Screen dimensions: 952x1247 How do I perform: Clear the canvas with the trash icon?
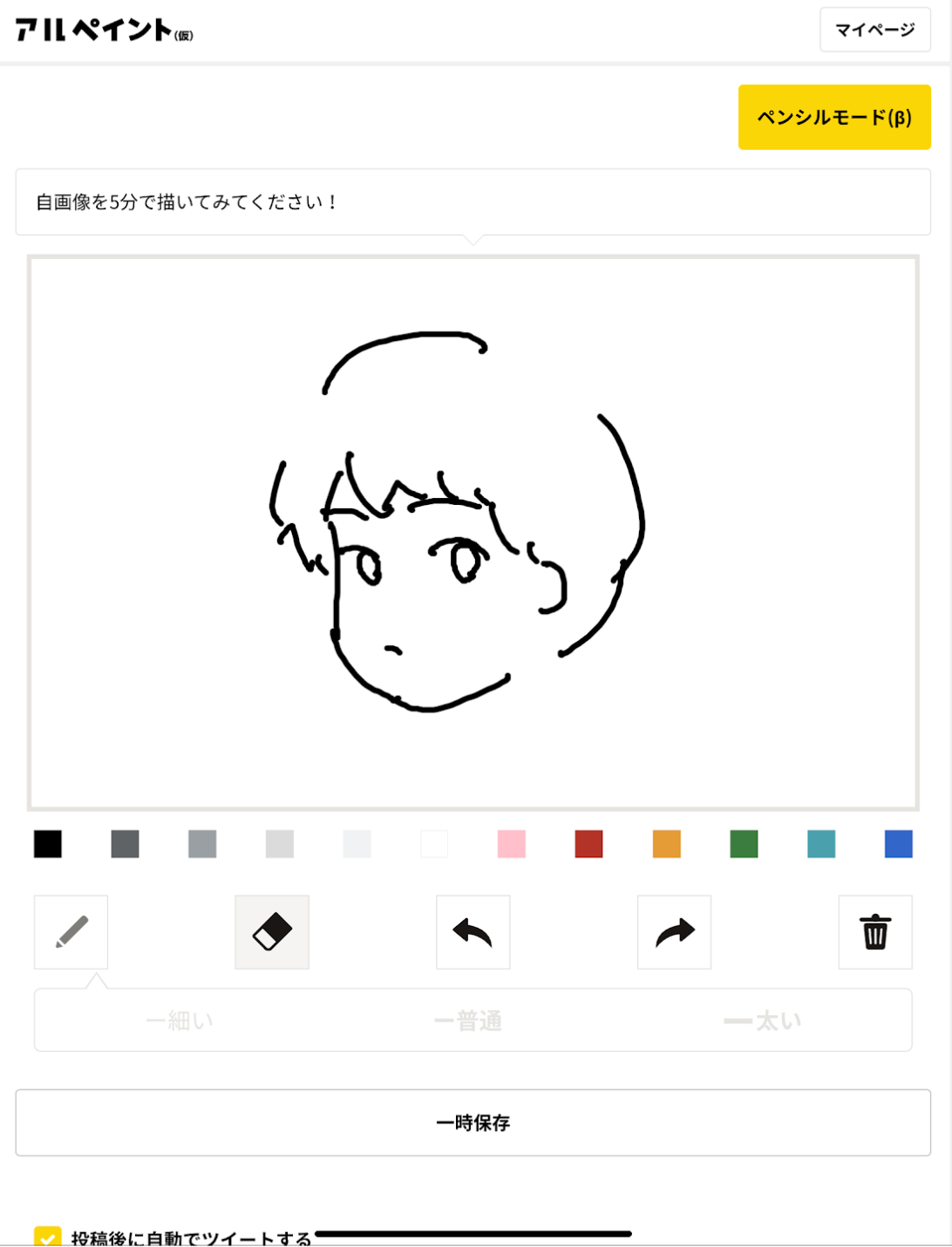(x=874, y=931)
